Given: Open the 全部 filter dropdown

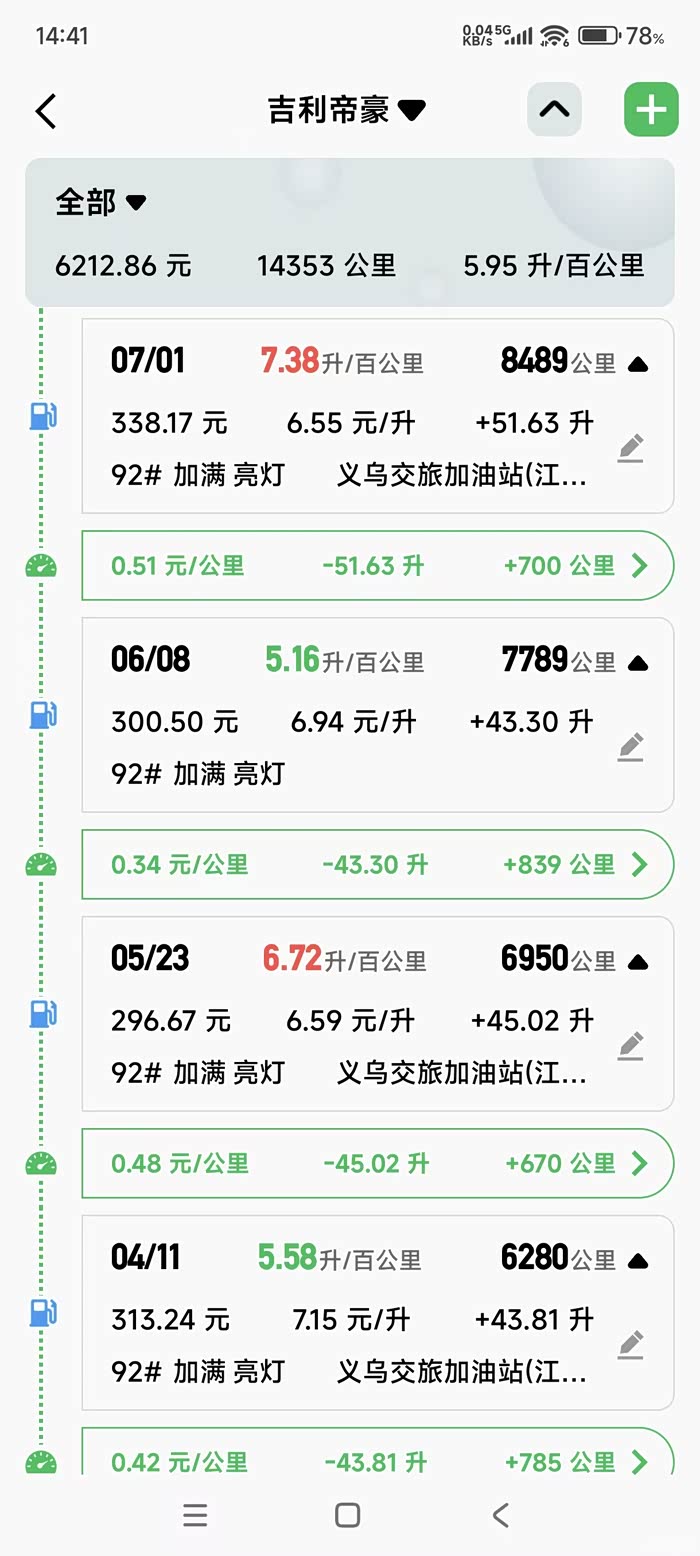Looking at the screenshot, I should tap(100, 202).
